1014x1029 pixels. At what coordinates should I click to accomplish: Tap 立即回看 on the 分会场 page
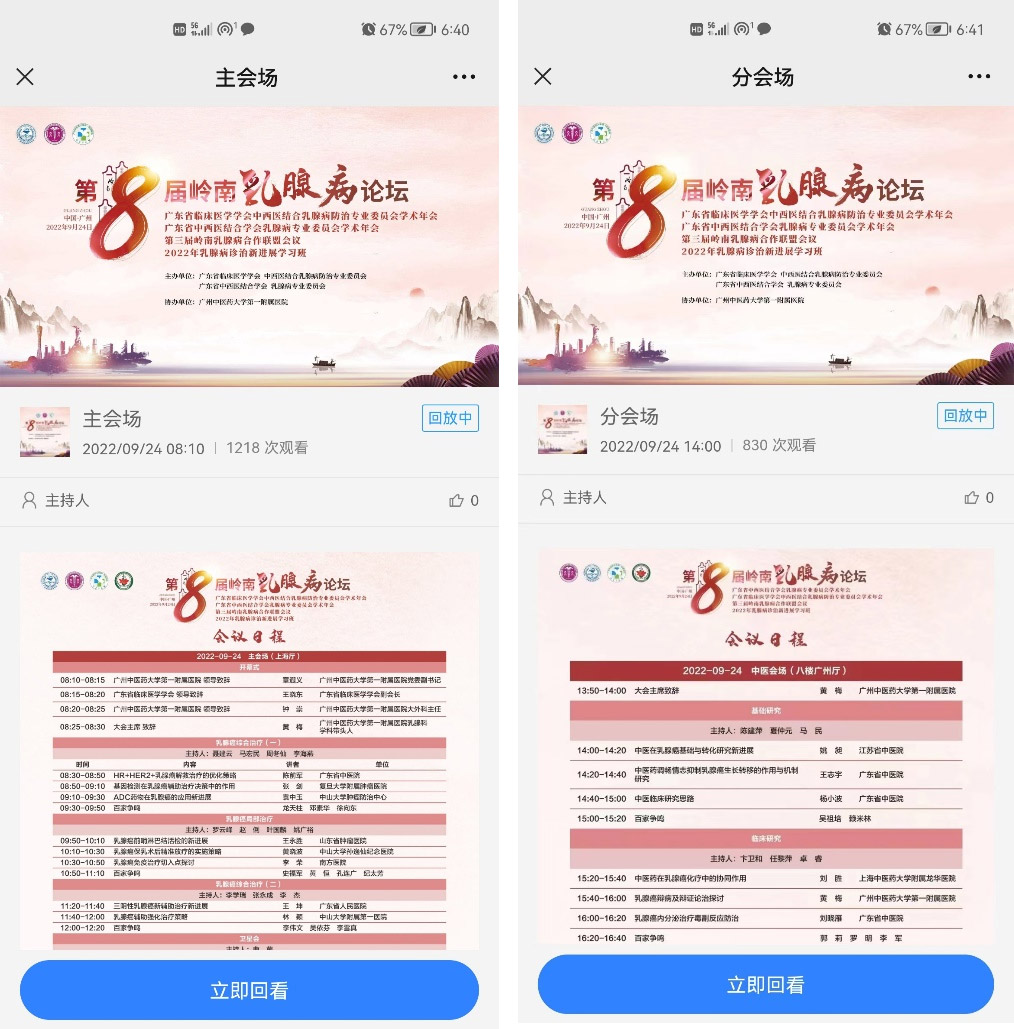pos(765,984)
